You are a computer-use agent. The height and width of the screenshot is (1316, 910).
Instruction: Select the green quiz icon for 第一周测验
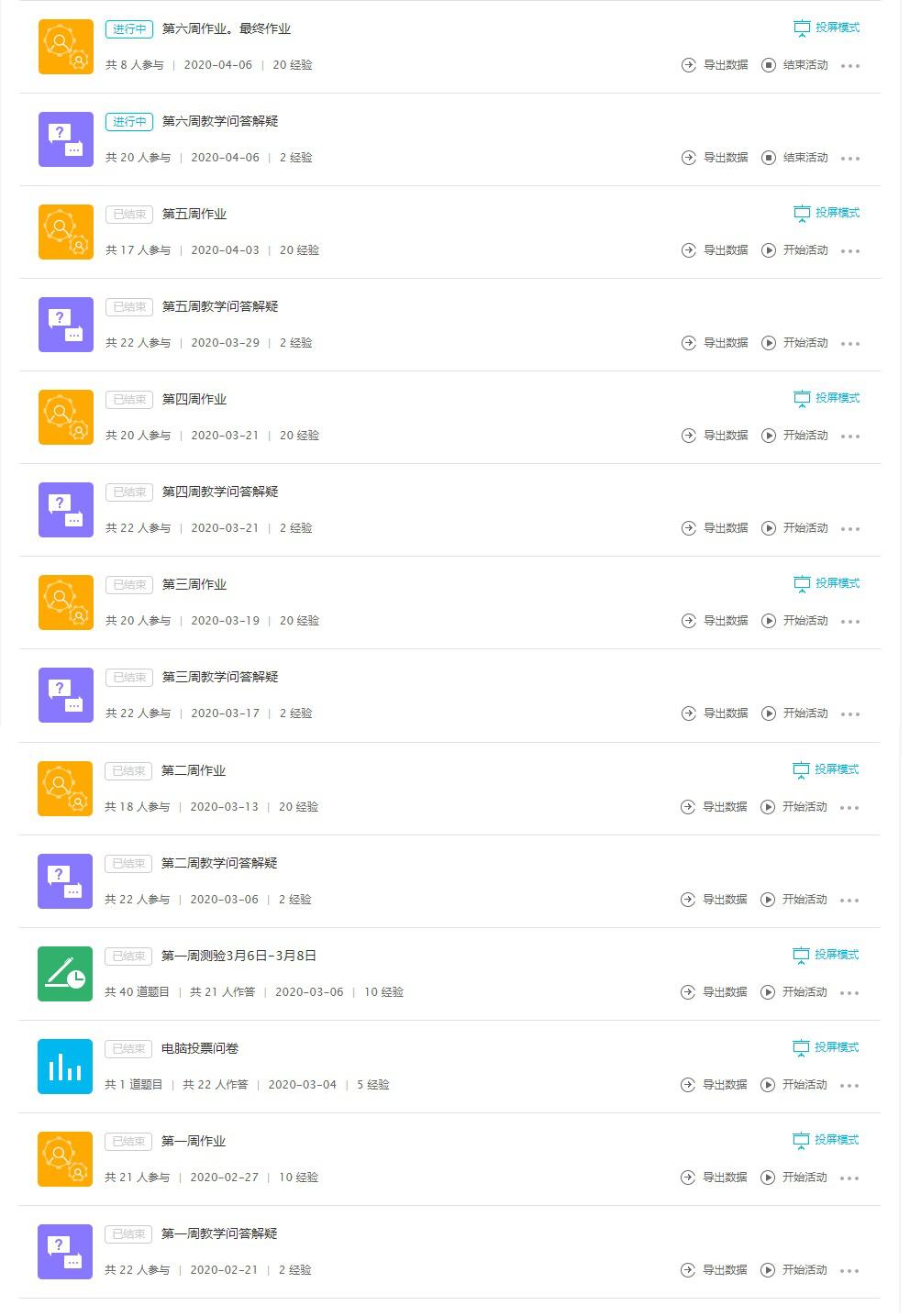[65, 973]
